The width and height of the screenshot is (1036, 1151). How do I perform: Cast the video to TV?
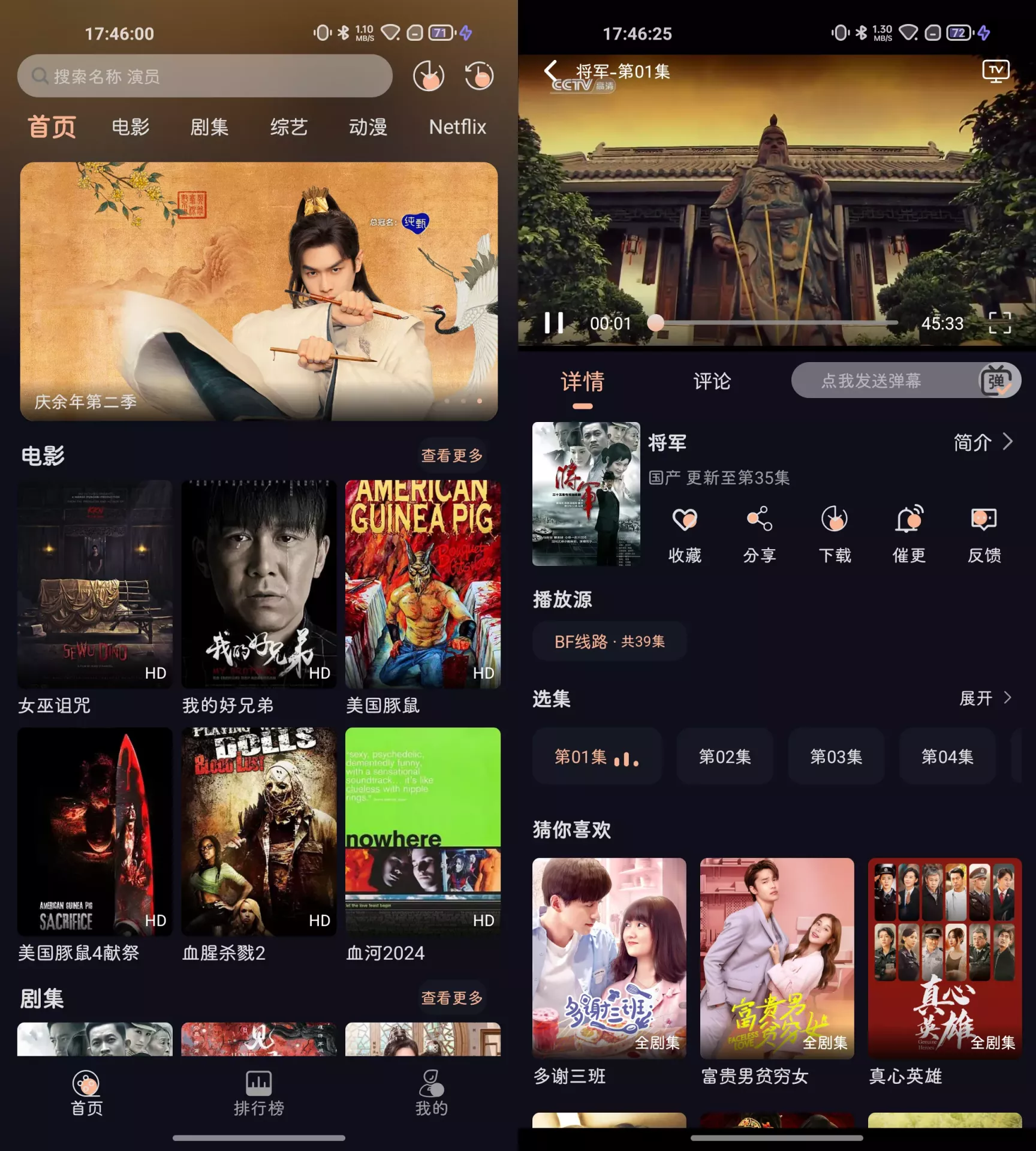coord(995,71)
